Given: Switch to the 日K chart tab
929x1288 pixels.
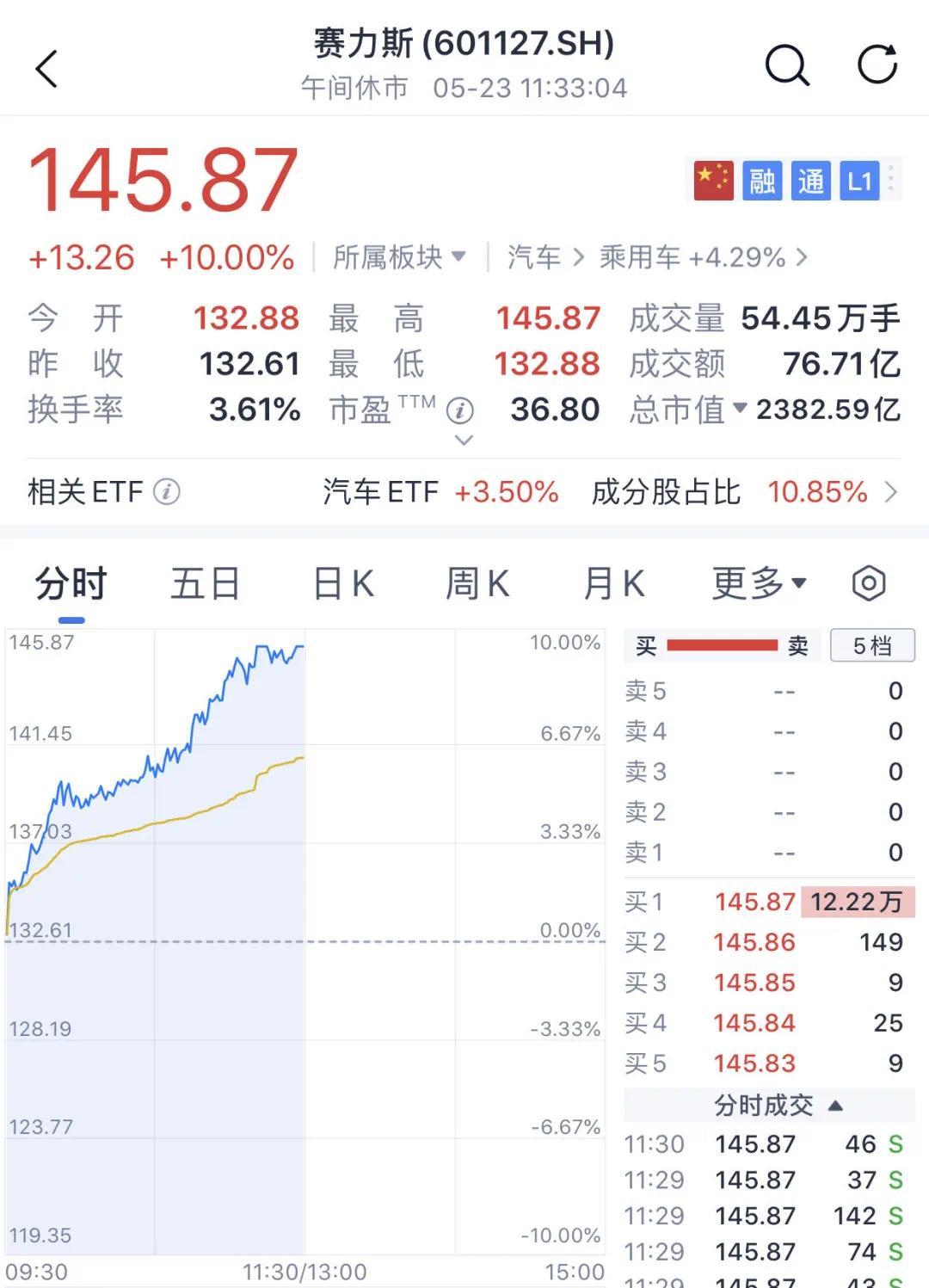Looking at the screenshot, I should pos(343,584).
